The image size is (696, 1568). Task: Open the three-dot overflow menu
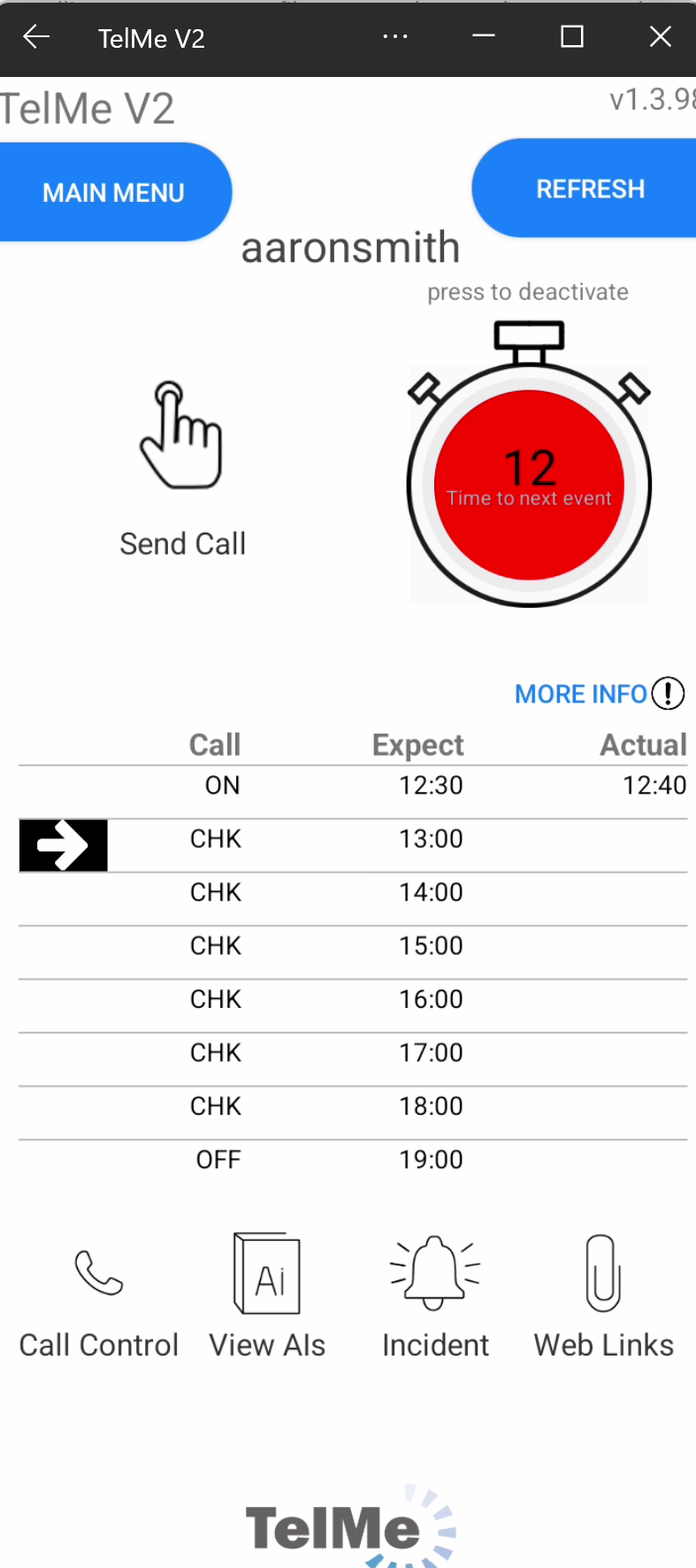(395, 37)
